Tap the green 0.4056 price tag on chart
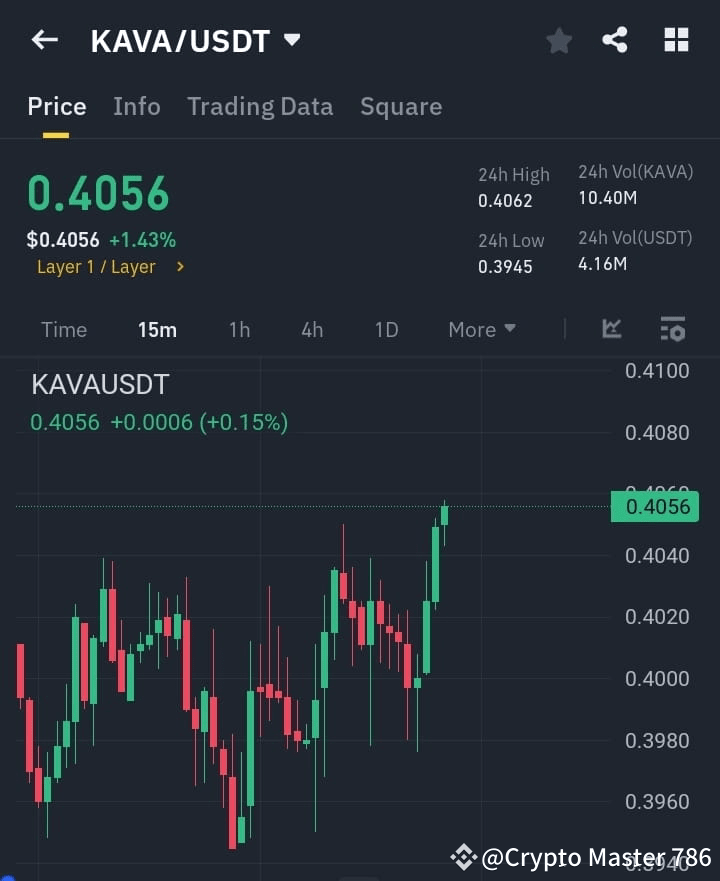Image resolution: width=720 pixels, height=881 pixels. click(655, 507)
